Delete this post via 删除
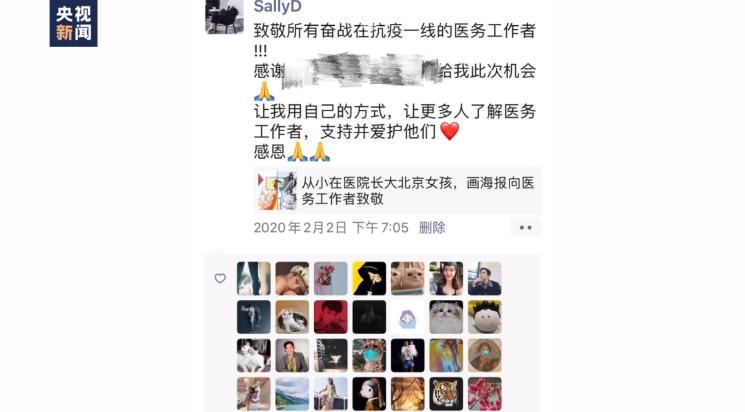Image resolution: width=745 pixels, height=412 pixels. 432,228
